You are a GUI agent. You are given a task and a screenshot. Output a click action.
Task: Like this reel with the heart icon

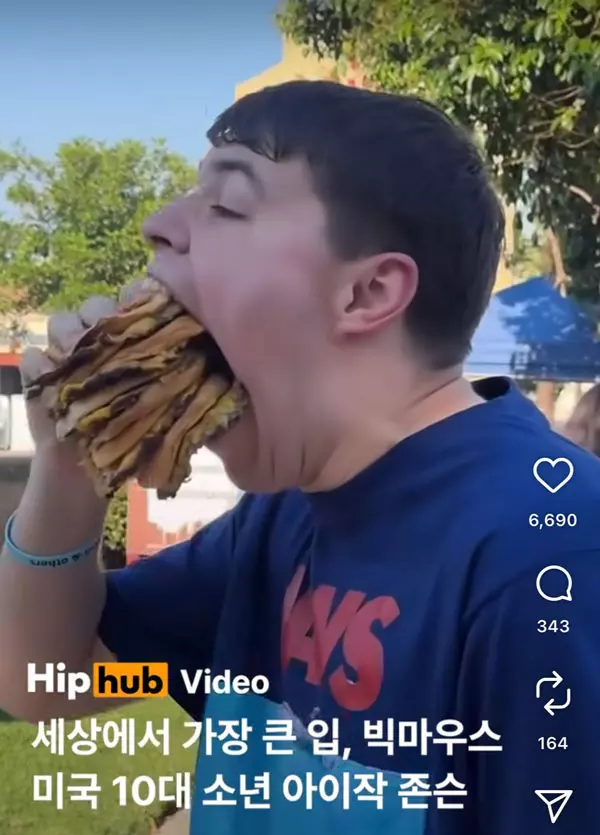tap(553, 475)
